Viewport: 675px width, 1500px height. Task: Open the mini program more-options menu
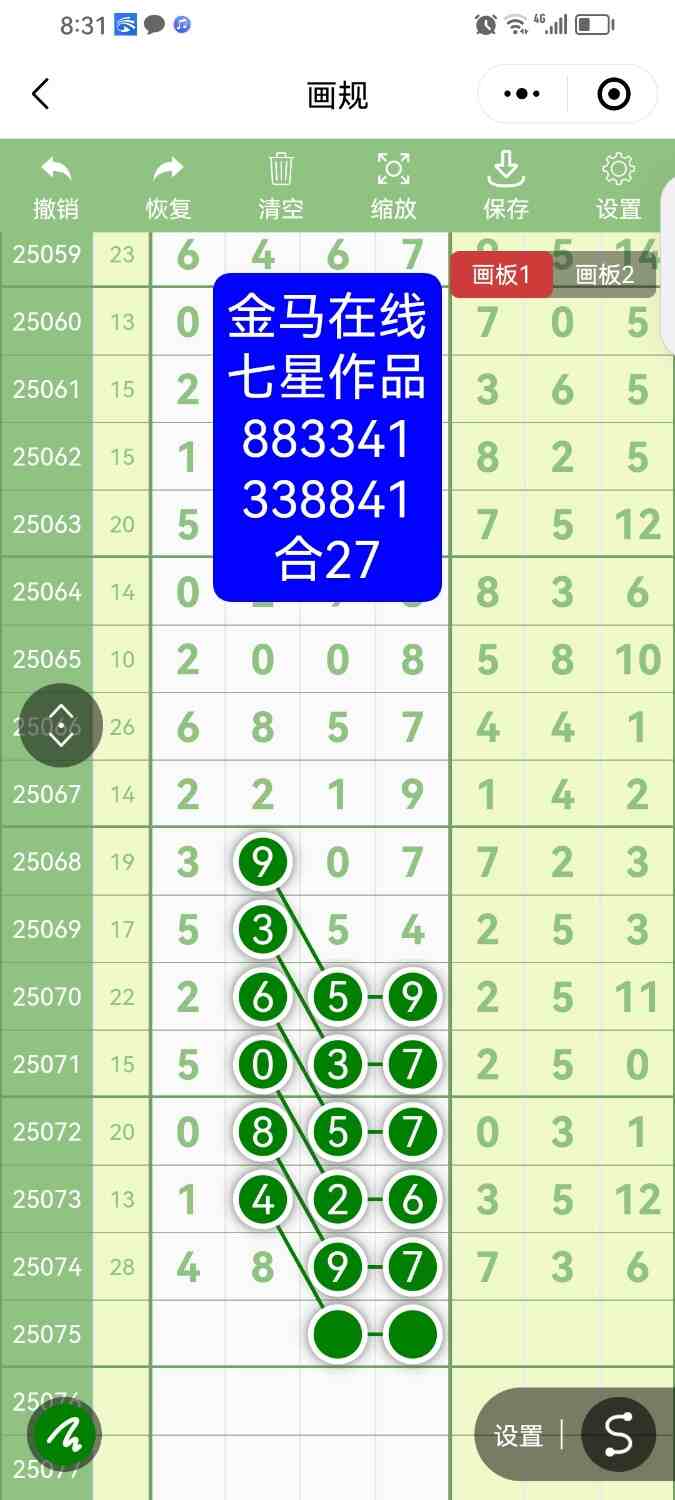(522, 95)
